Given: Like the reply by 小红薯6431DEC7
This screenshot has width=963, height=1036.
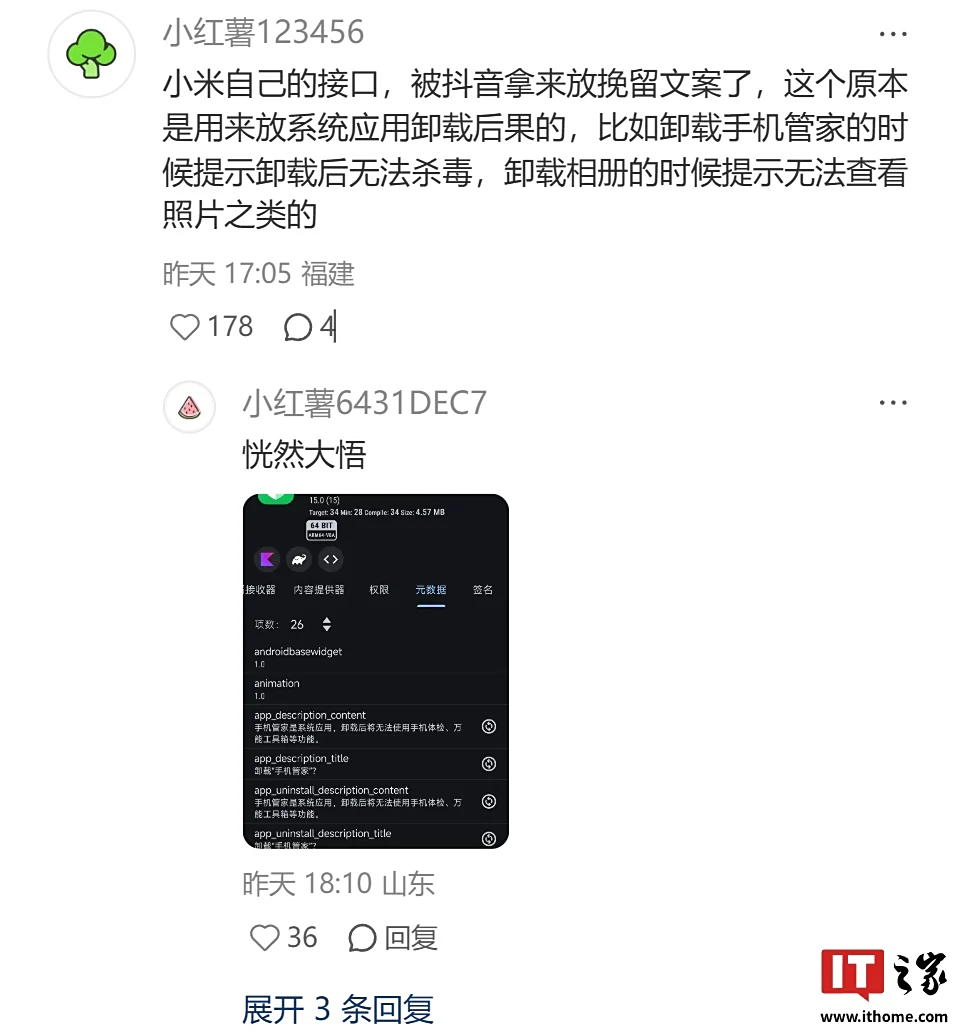Looking at the screenshot, I should click(265, 937).
